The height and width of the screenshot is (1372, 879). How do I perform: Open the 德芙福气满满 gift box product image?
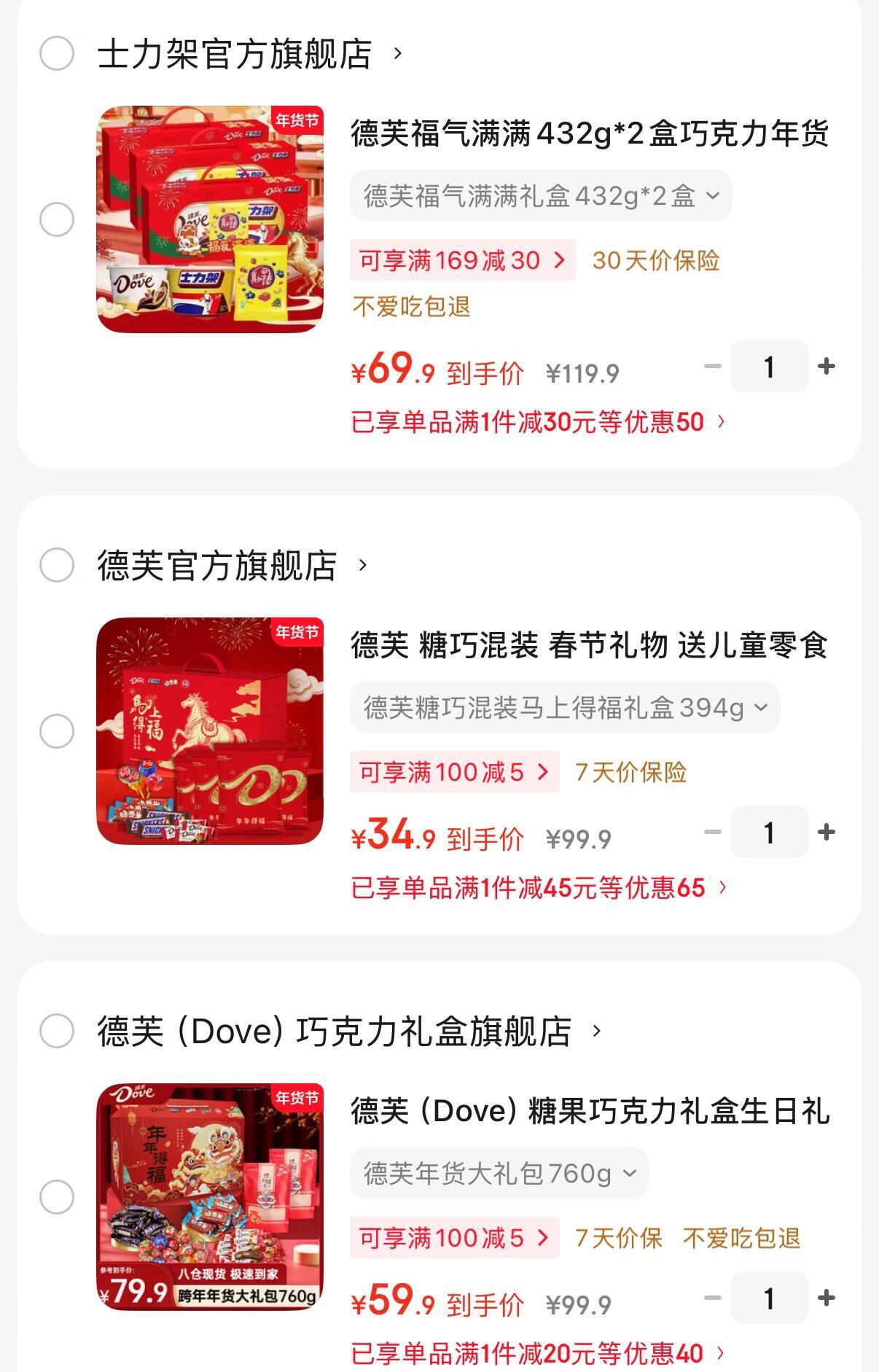tap(210, 219)
